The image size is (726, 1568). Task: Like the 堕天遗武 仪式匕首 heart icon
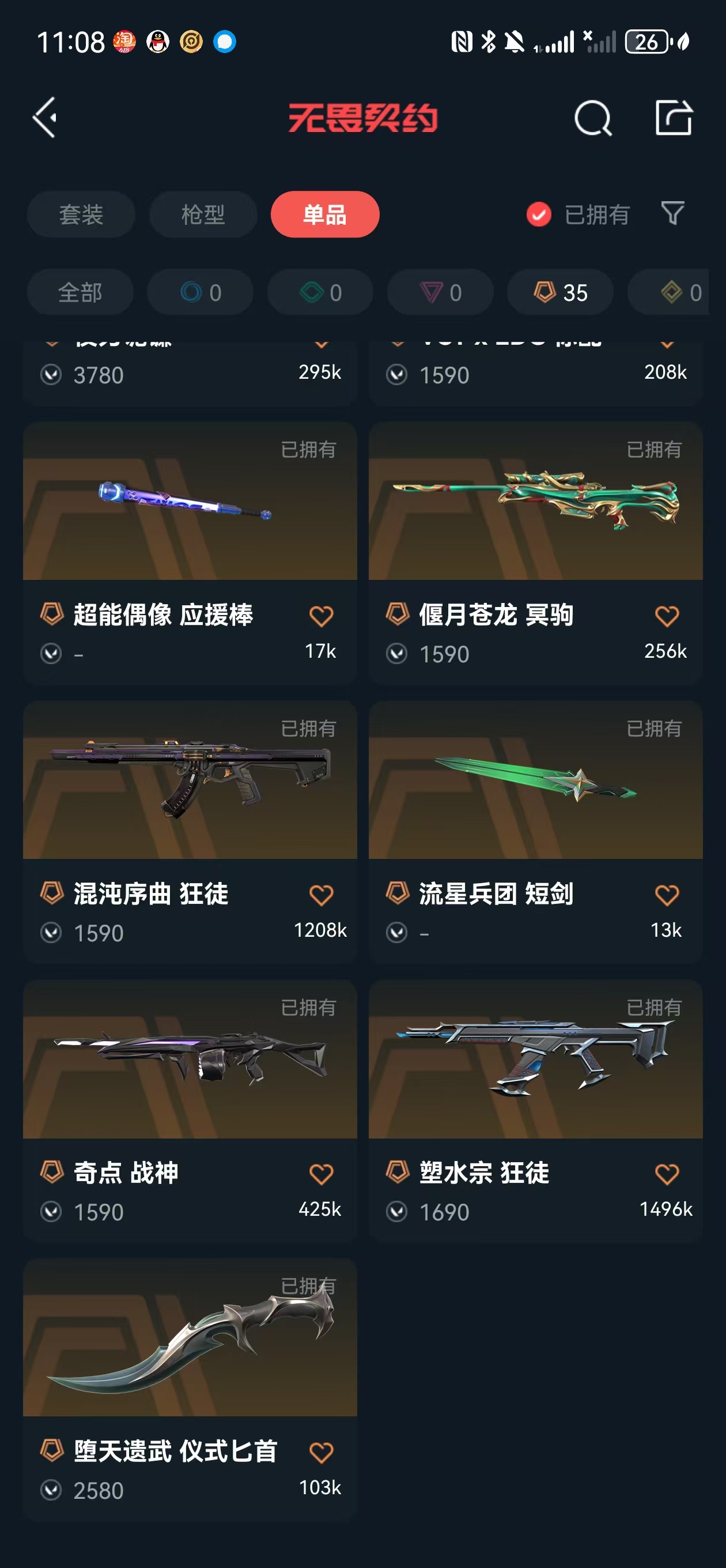(x=321, y=1452)
